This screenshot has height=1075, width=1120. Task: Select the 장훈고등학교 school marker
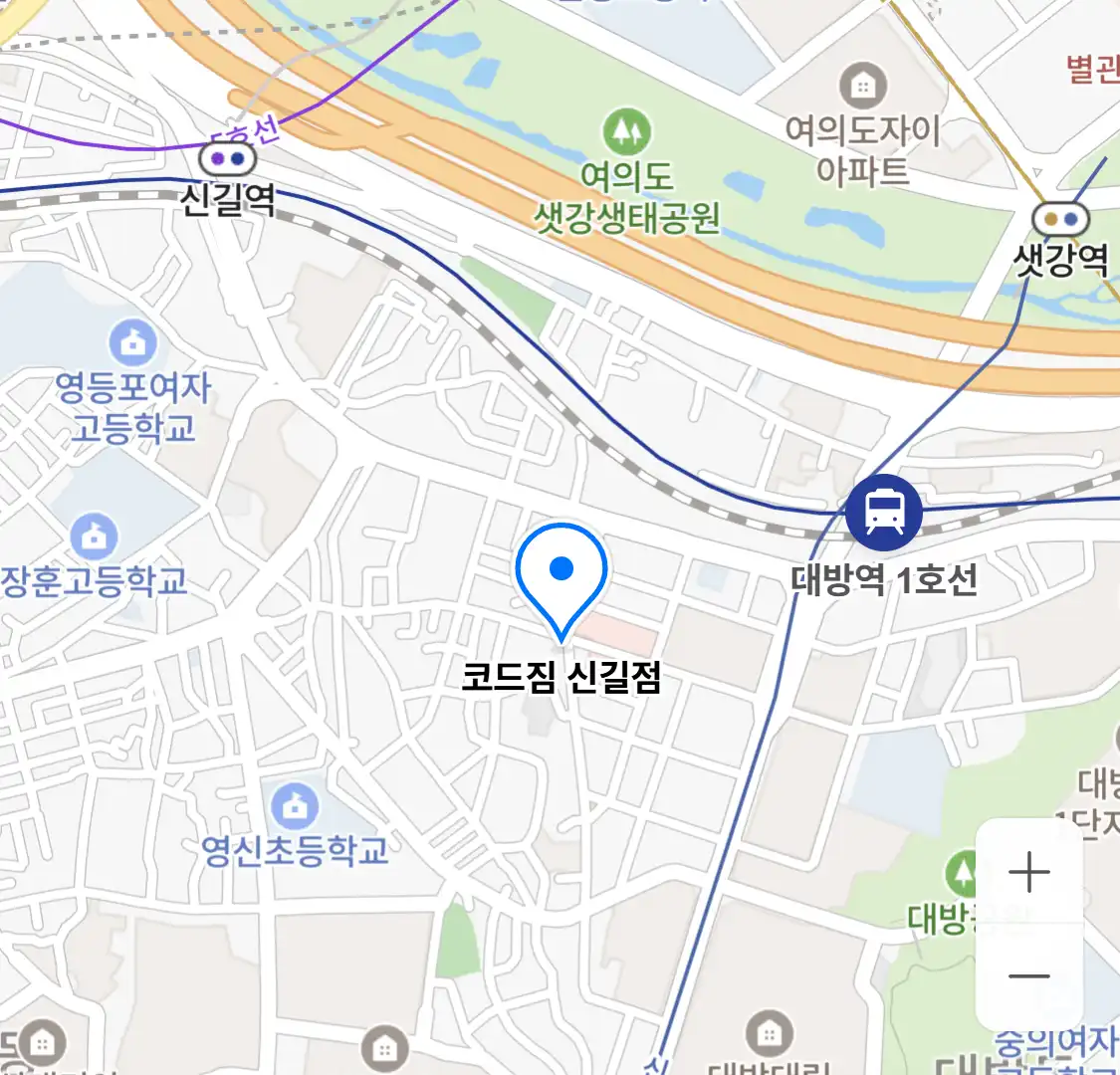(95, 537)
